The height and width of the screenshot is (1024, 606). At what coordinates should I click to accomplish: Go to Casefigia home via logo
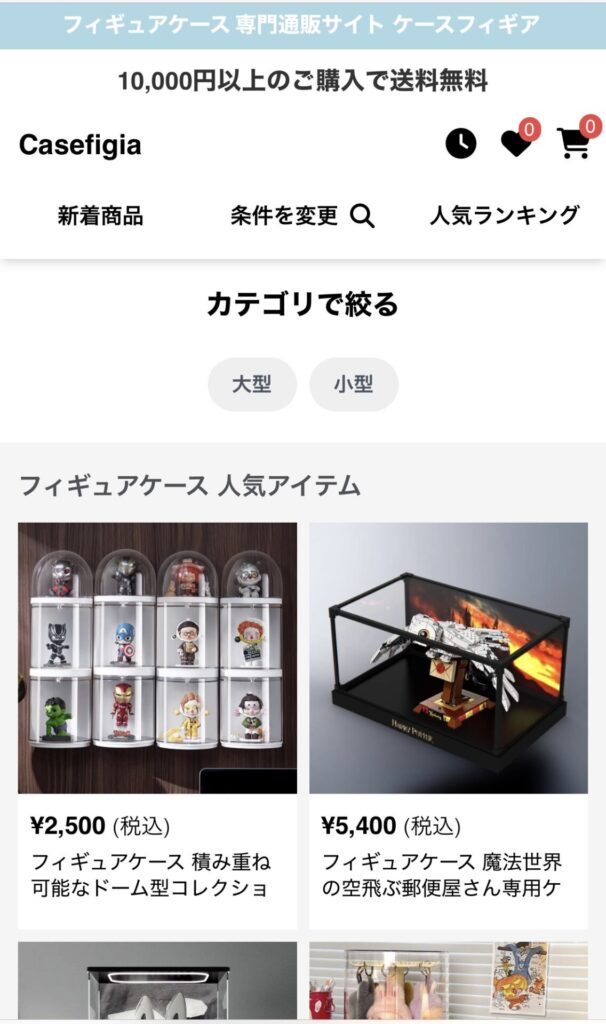click(x=80, y=145)
